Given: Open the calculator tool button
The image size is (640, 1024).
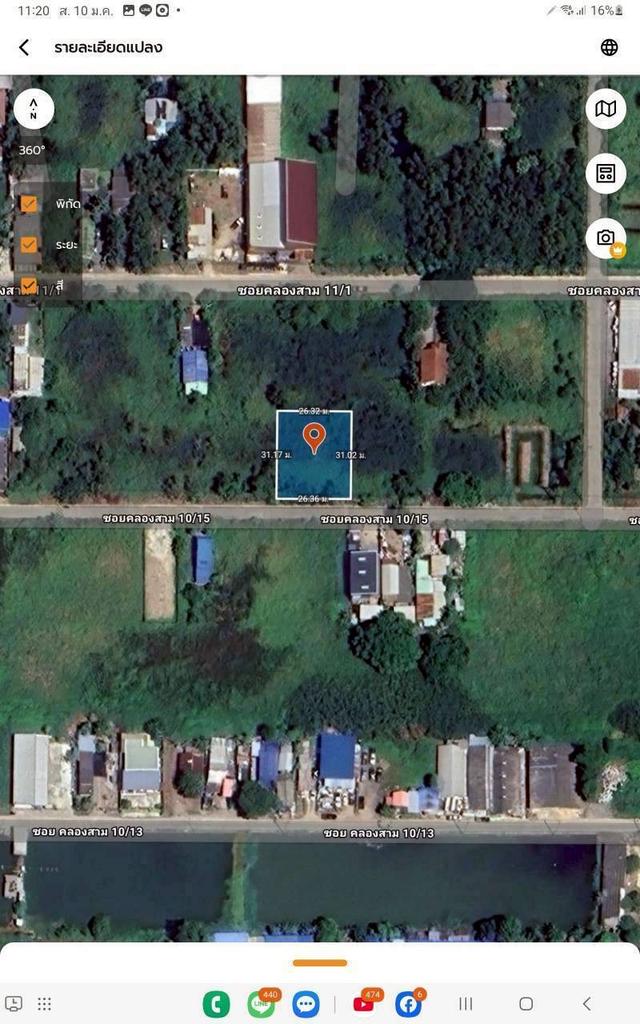Looking at the screenshot, I should pyautogui.click(x=605, y=173).
